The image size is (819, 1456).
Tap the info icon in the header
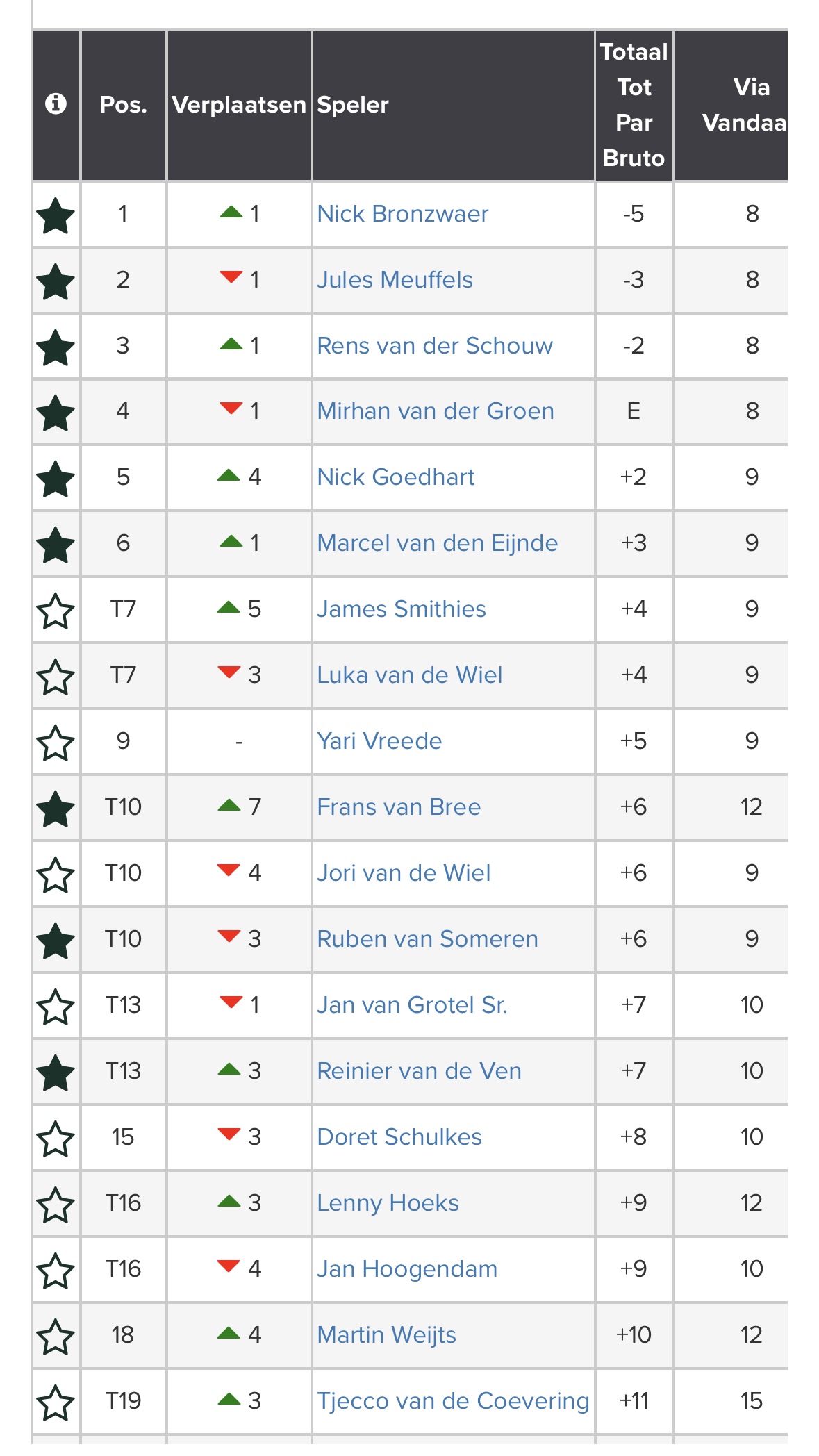pos(56,104)
